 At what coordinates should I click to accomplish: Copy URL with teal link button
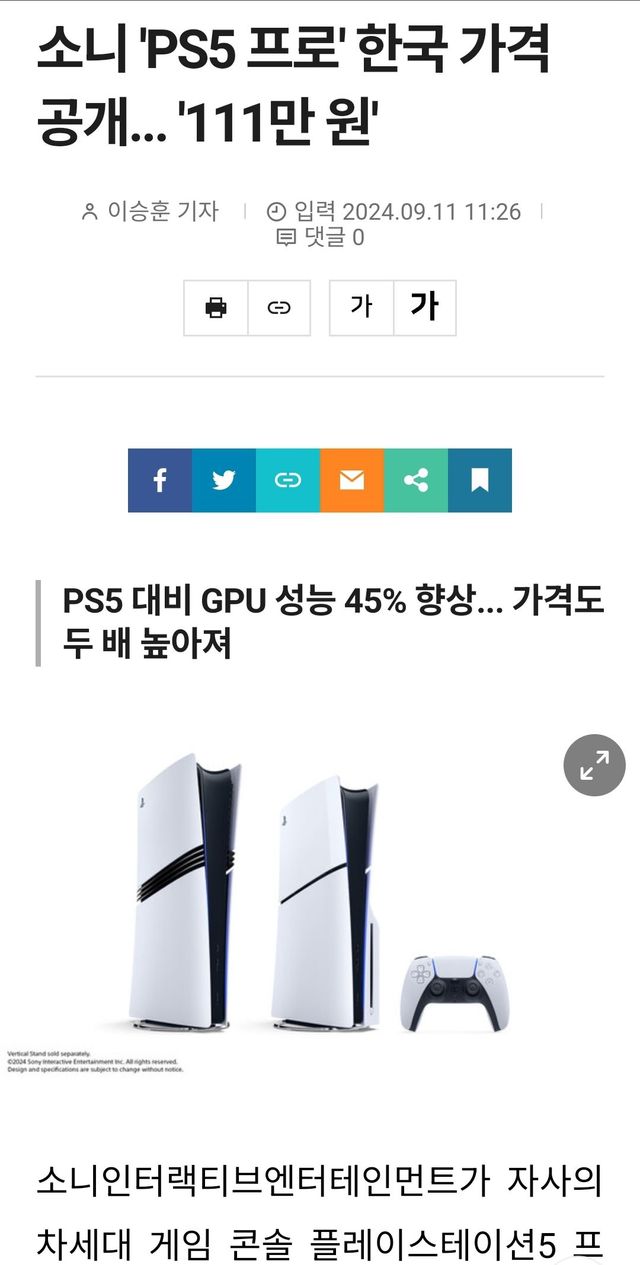click(288, 480)
